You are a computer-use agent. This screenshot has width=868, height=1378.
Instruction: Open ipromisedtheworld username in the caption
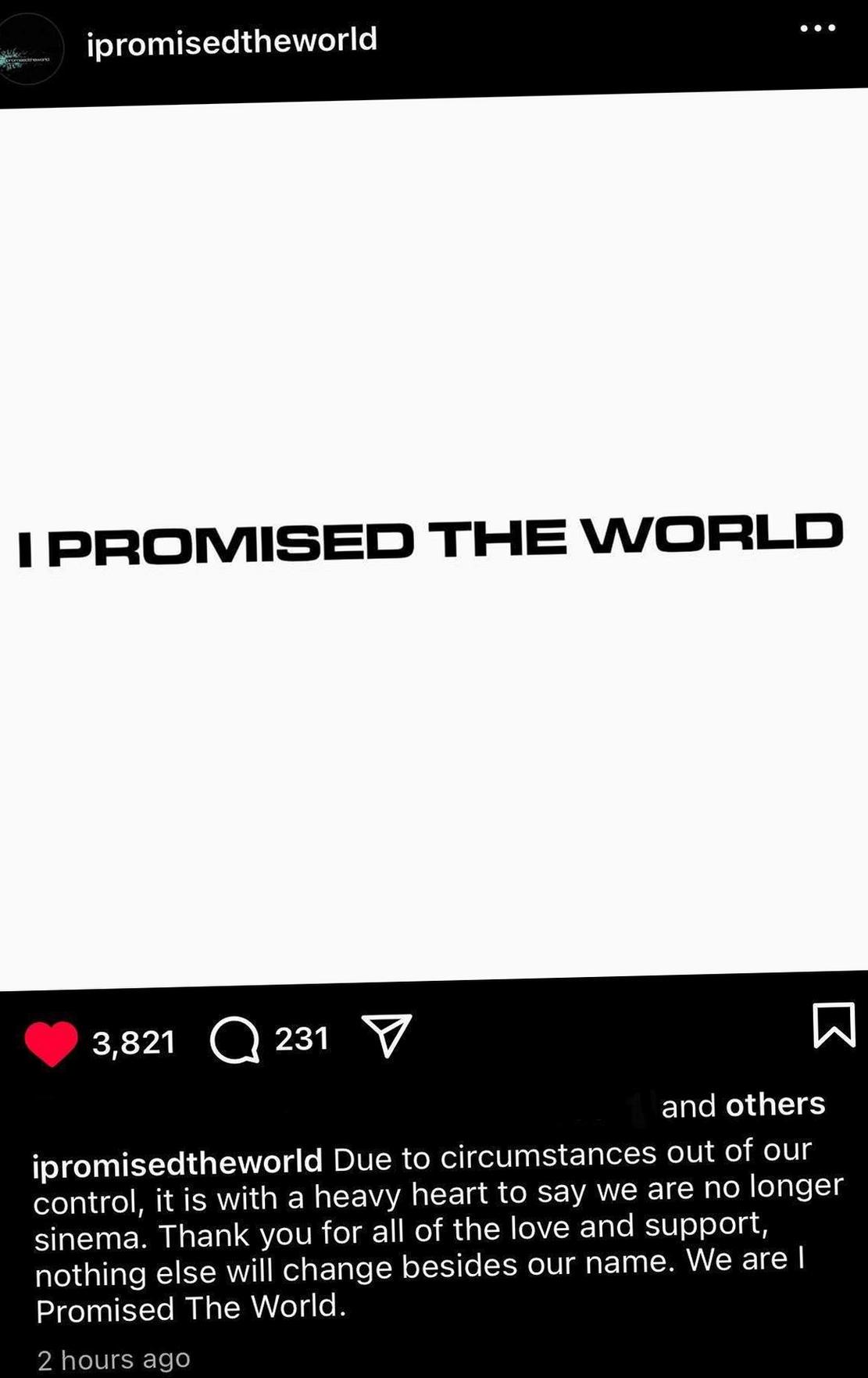pos(177,1161)
